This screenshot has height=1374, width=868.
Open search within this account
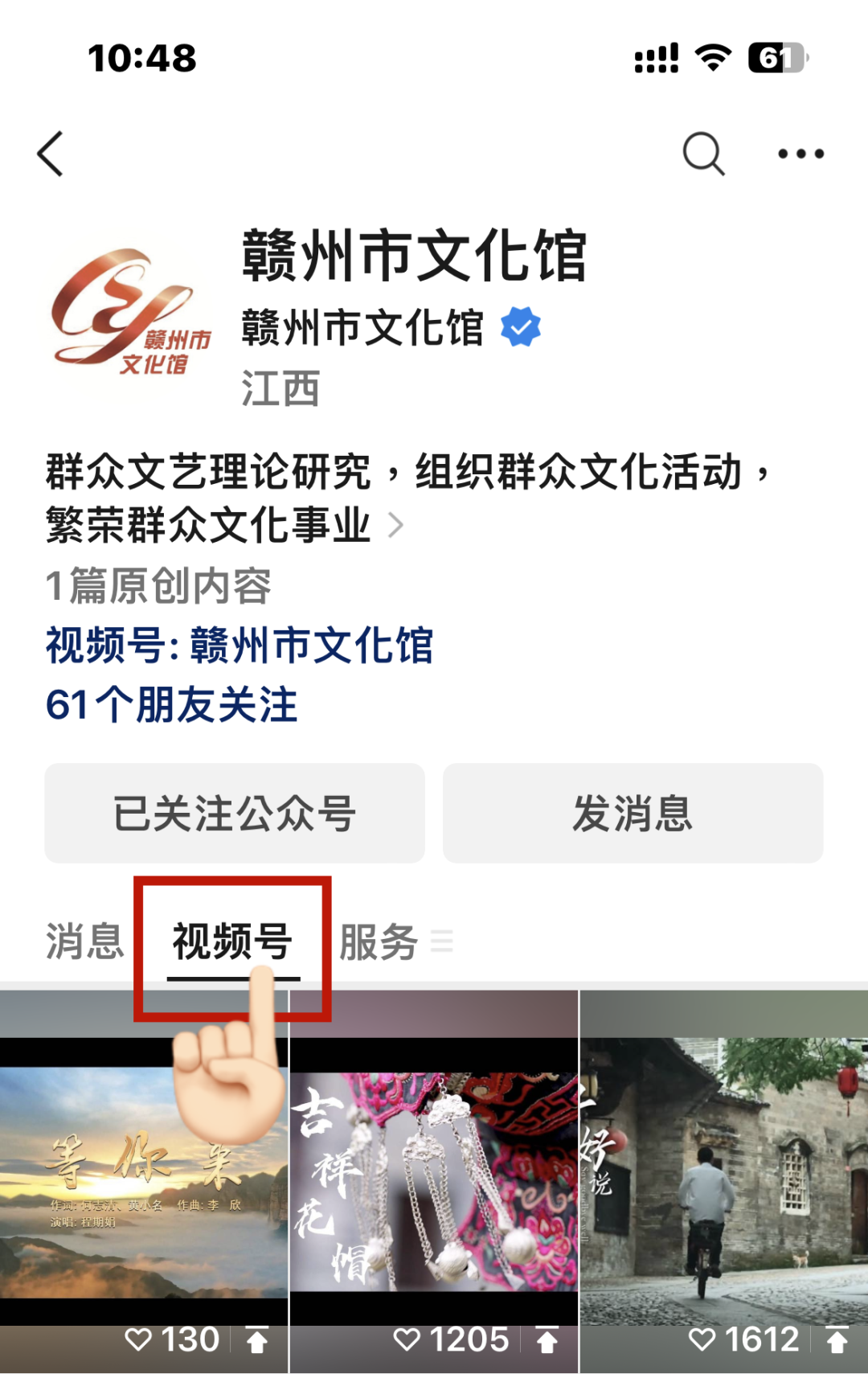[x=703, y=154]
